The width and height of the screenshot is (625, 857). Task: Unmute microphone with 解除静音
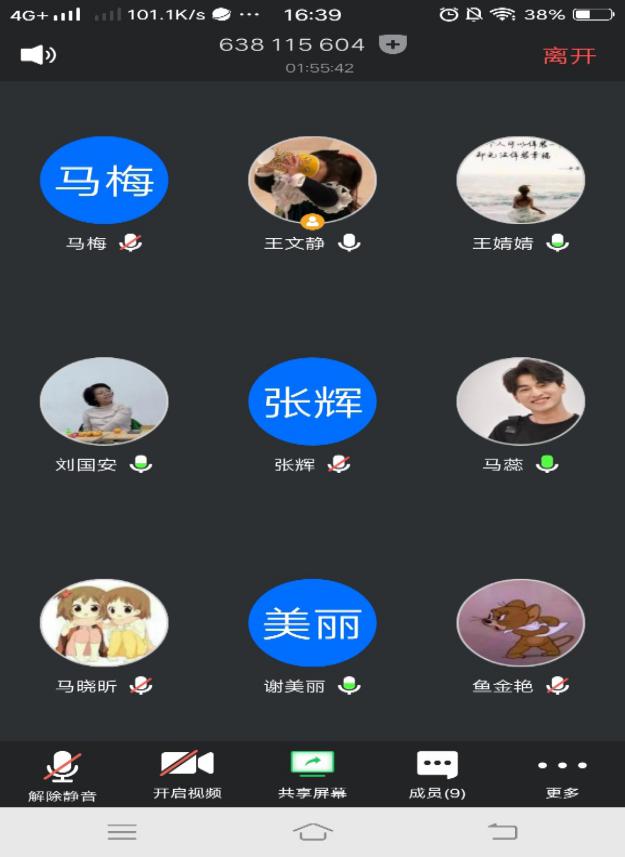click(x=62, y=776)
